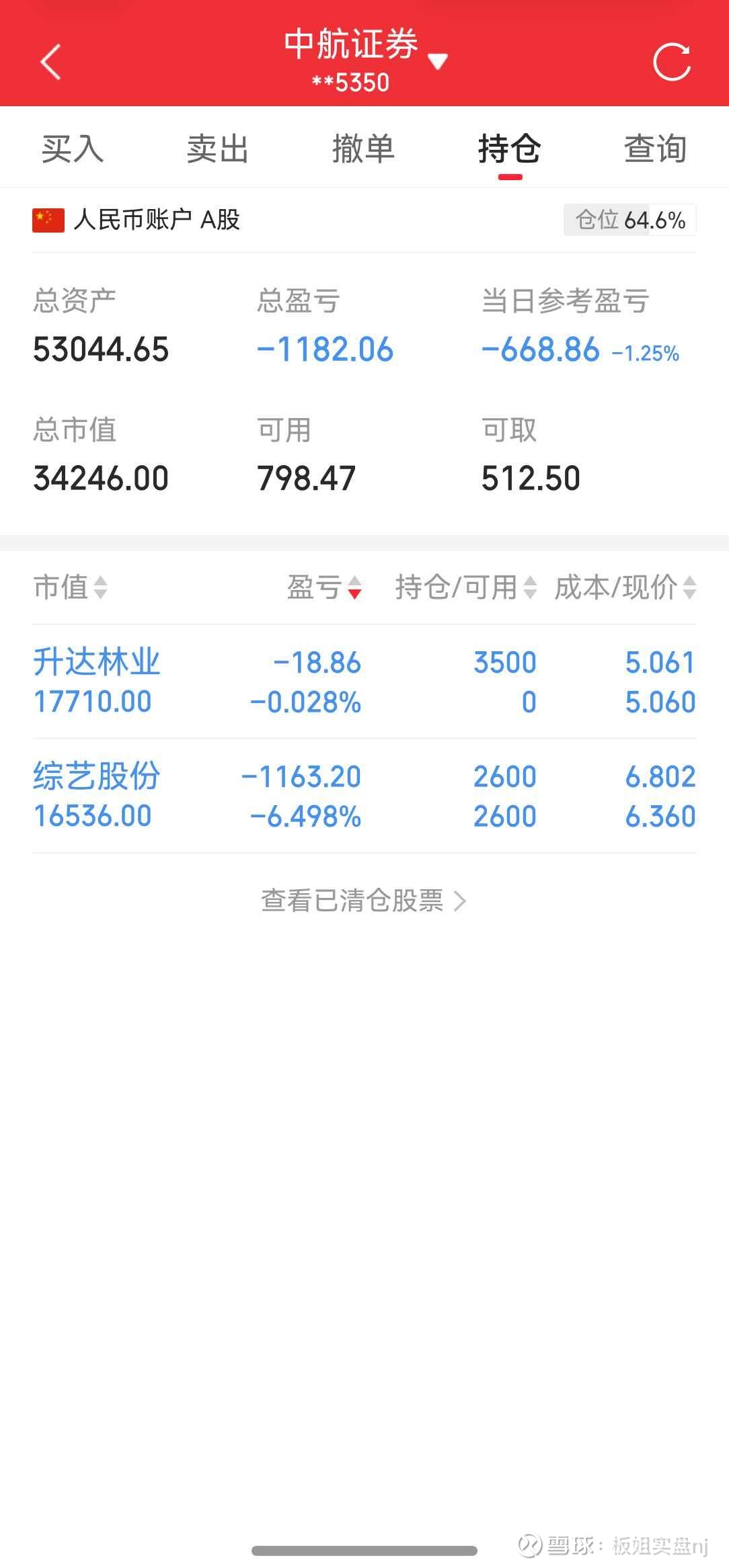Sort holdings by 盈亏
Image resolution: width=729 pixels, height=1568 pixels.
(x=325, y=587)
